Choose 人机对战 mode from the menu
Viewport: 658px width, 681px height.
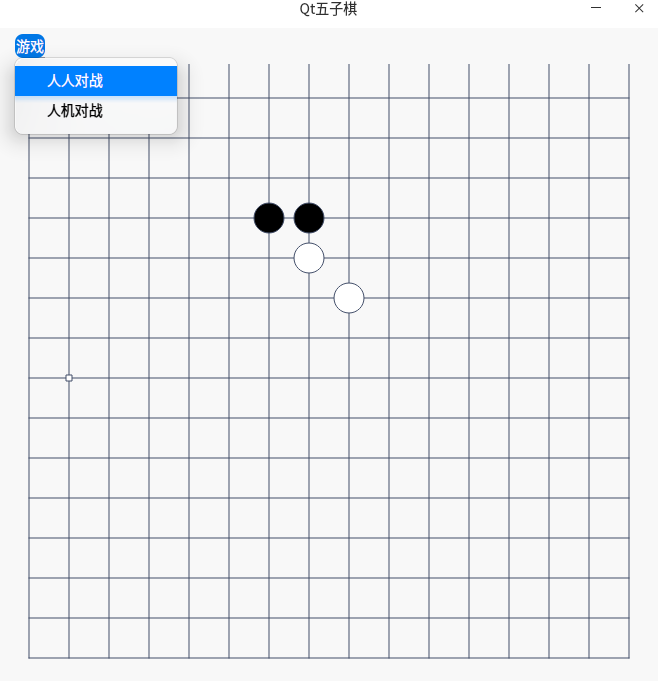coord(75,111)
